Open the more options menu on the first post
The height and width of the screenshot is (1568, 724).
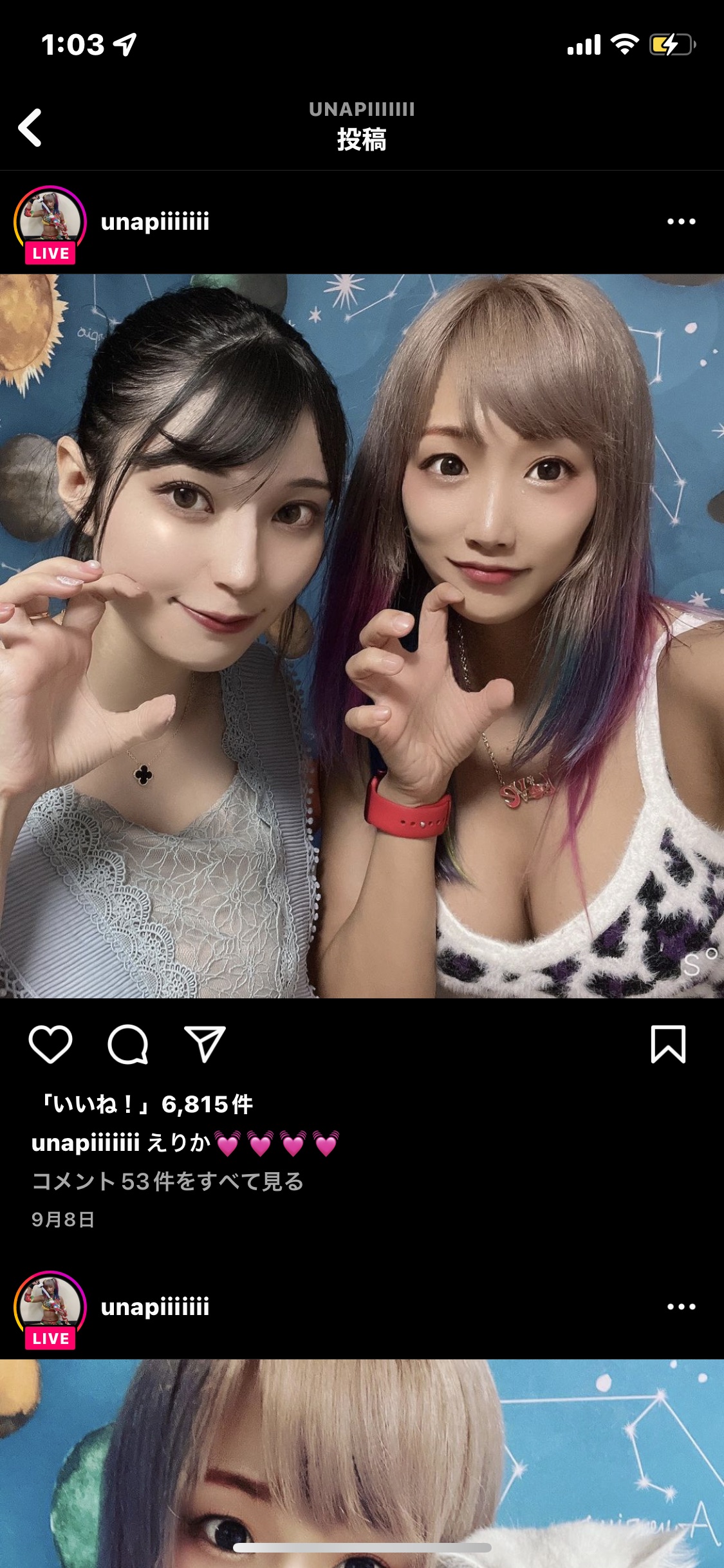click(682, 221)
